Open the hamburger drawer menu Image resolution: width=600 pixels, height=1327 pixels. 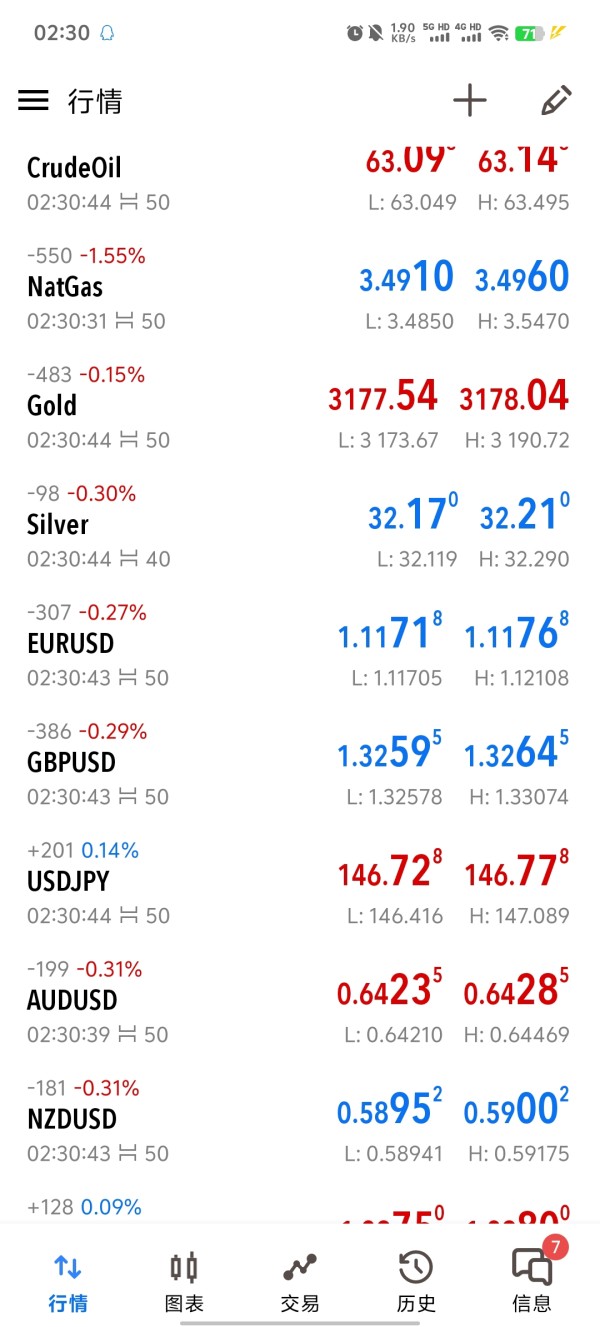tap(33, 100)
